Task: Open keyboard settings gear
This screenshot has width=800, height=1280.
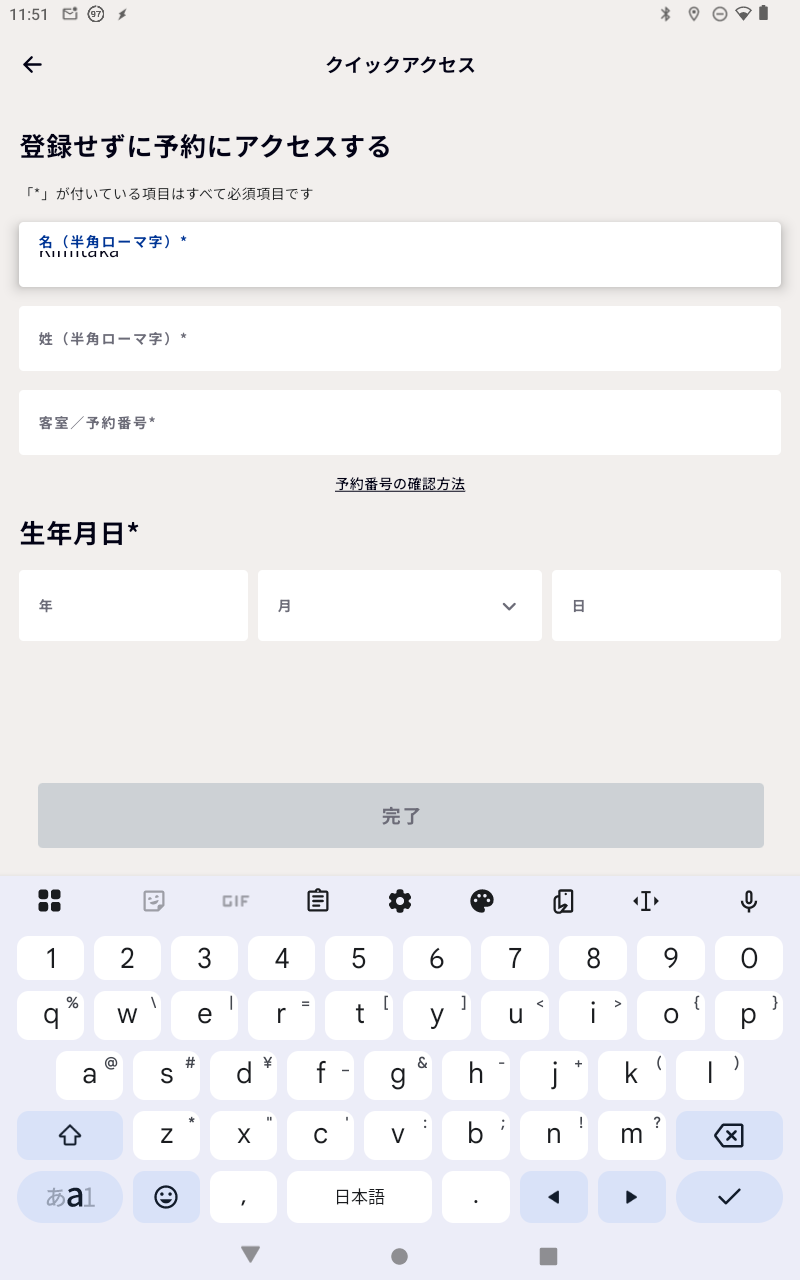Action: (400, 901)
